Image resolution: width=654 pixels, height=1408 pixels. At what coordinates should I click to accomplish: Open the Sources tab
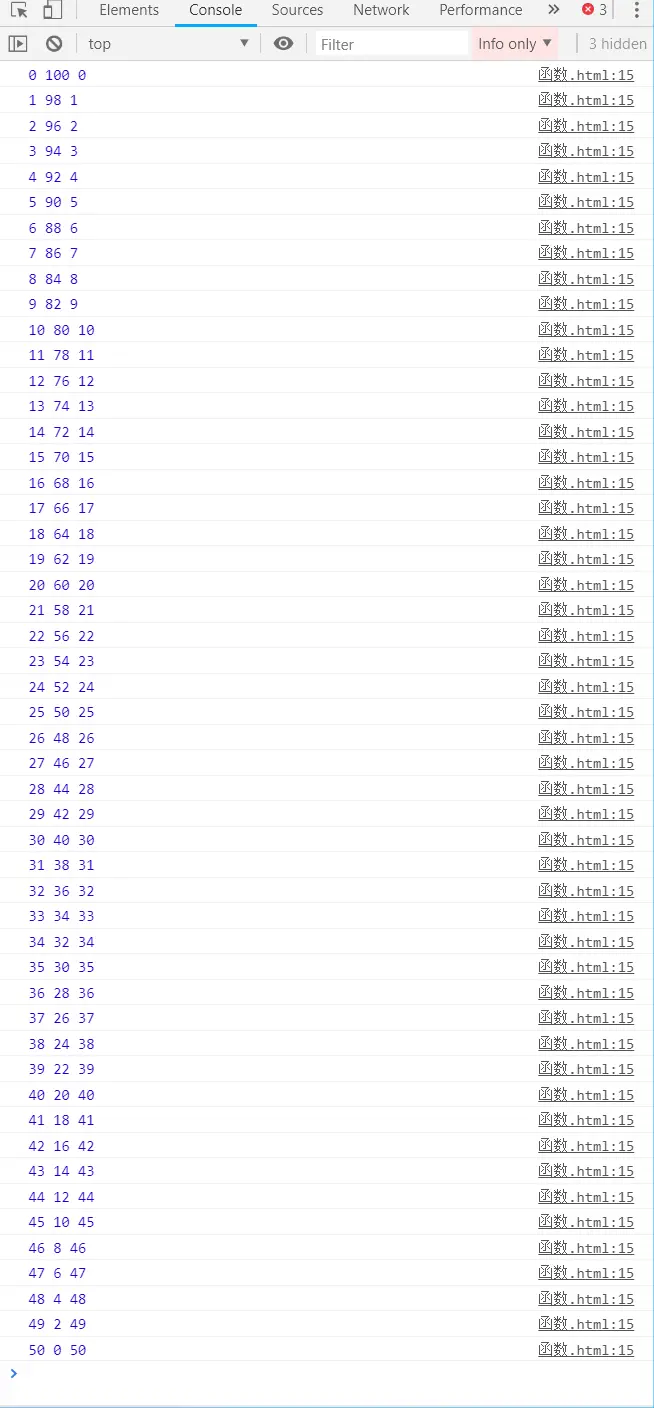tap(297, 10)
